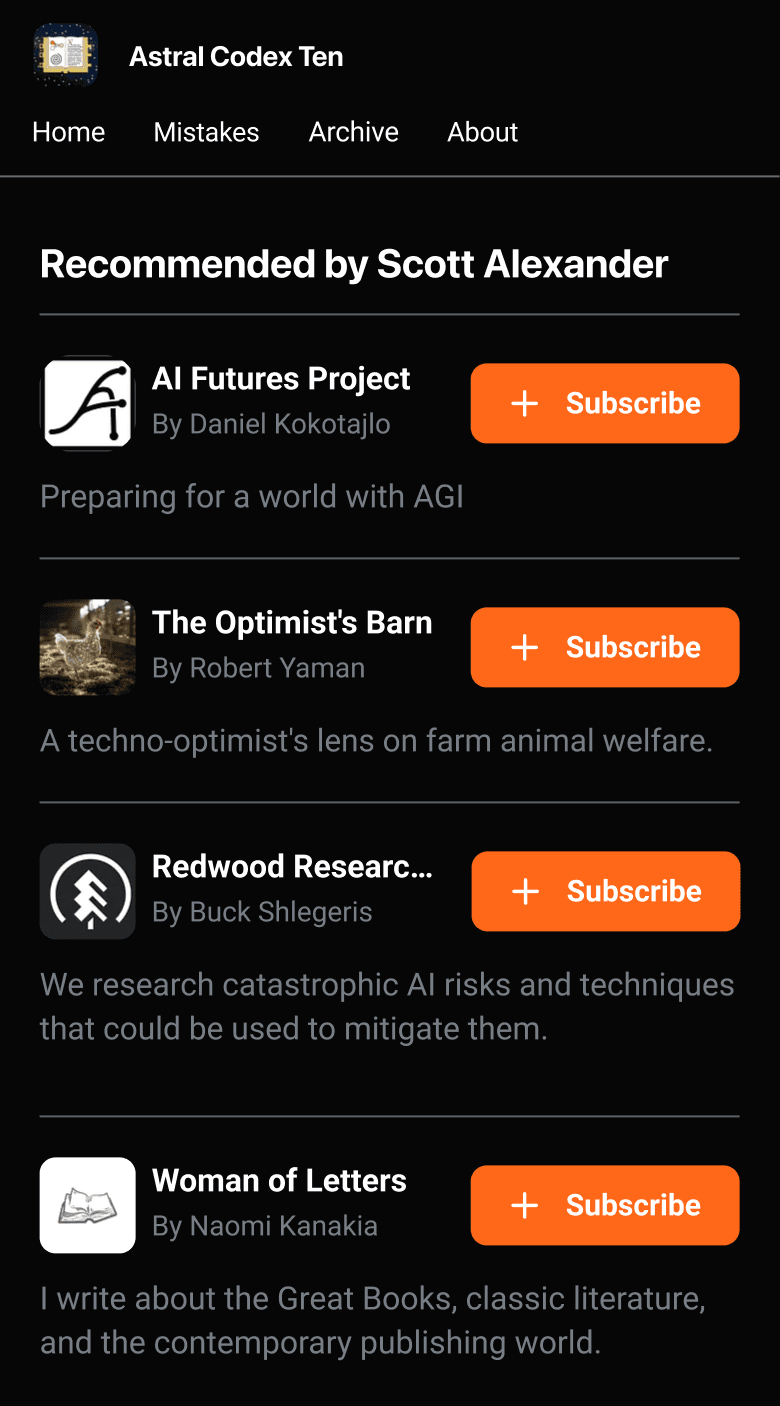Subscribe to The Optimist's Barn

click(604, 647)
